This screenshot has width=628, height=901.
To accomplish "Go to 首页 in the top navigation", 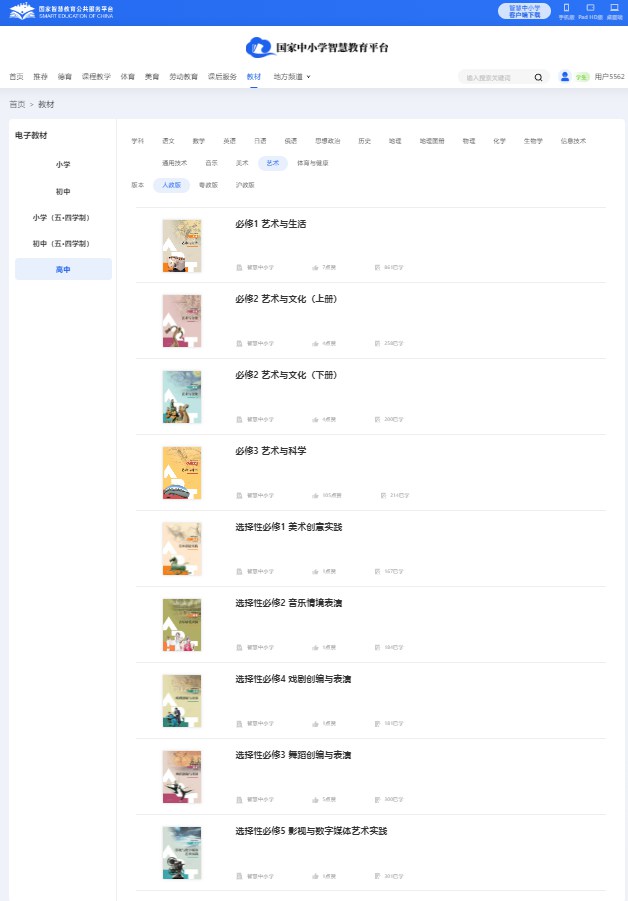I will tap(16, 77).
